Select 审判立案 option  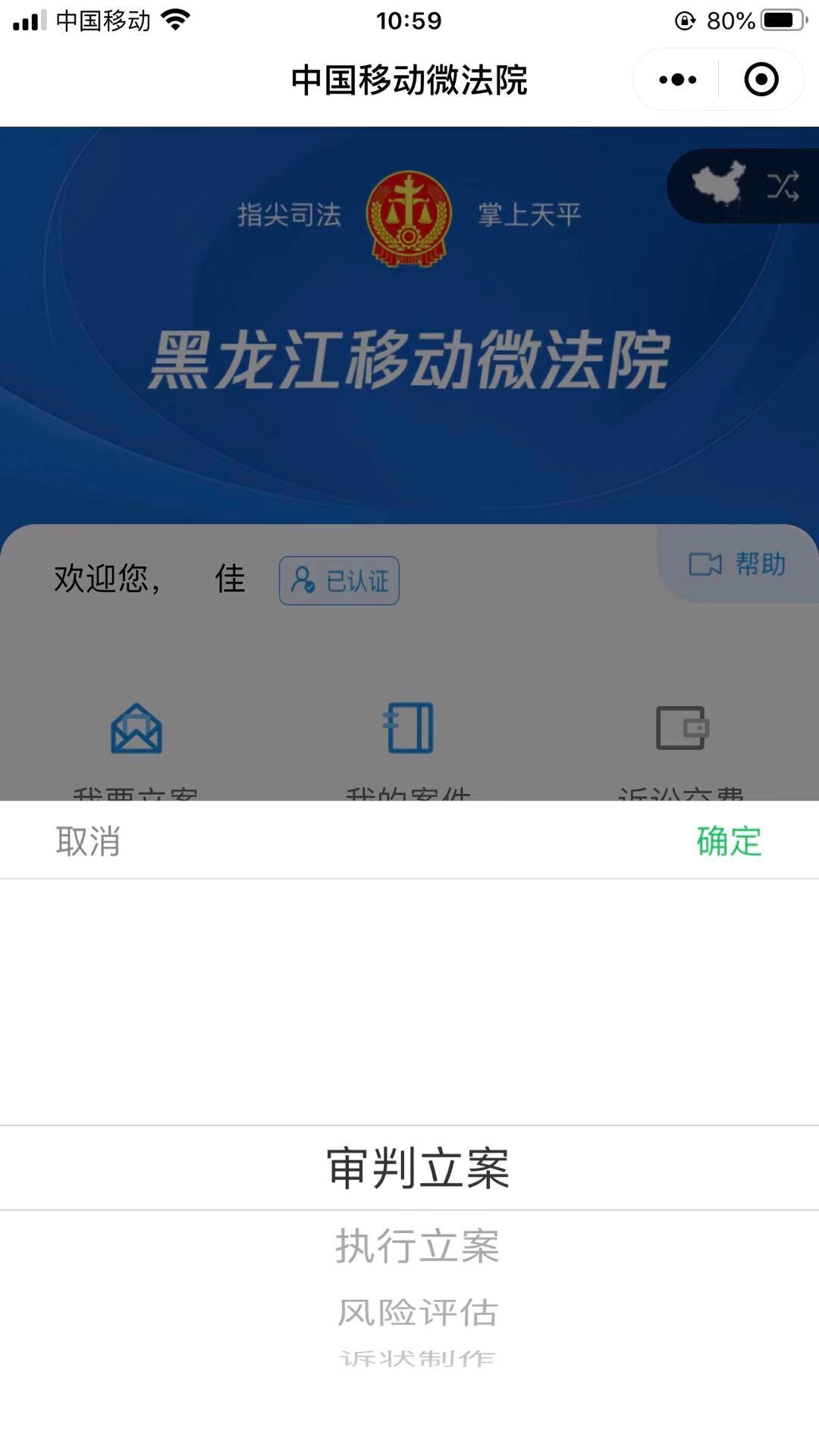pyautogui.click(x=417, y=1168)
